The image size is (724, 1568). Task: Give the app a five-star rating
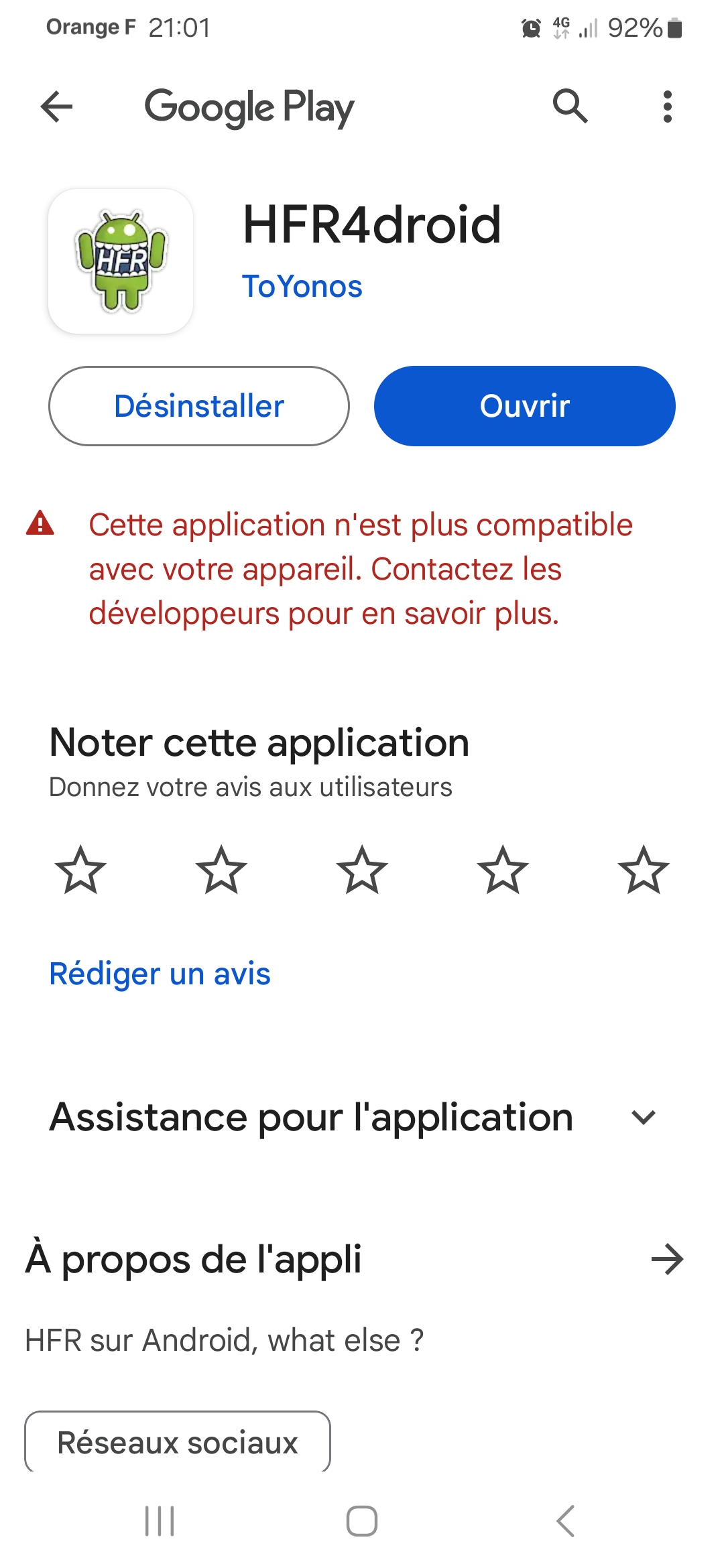tap(644, 870)
